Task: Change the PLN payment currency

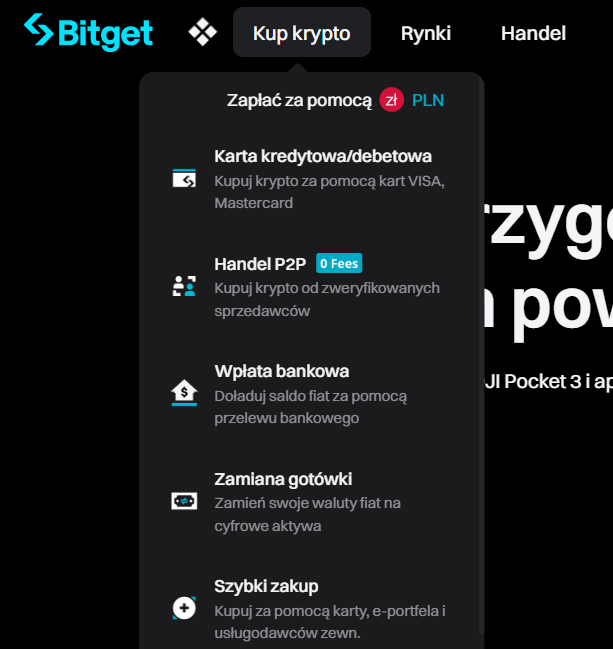Action: pos(413,100)
